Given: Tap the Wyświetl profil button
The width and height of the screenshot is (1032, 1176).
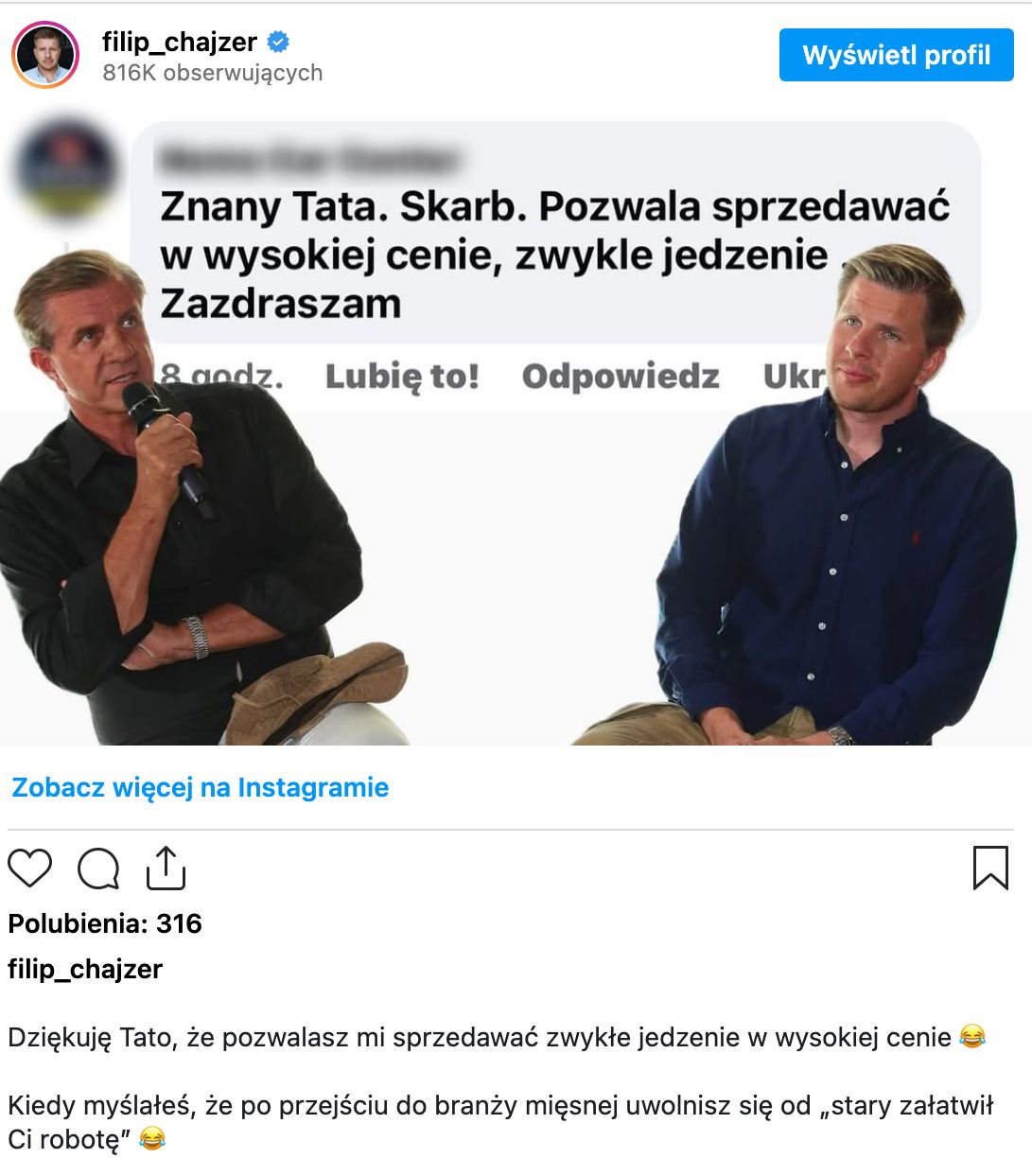Looking at the screenshot, I should [x=896, y=55].
